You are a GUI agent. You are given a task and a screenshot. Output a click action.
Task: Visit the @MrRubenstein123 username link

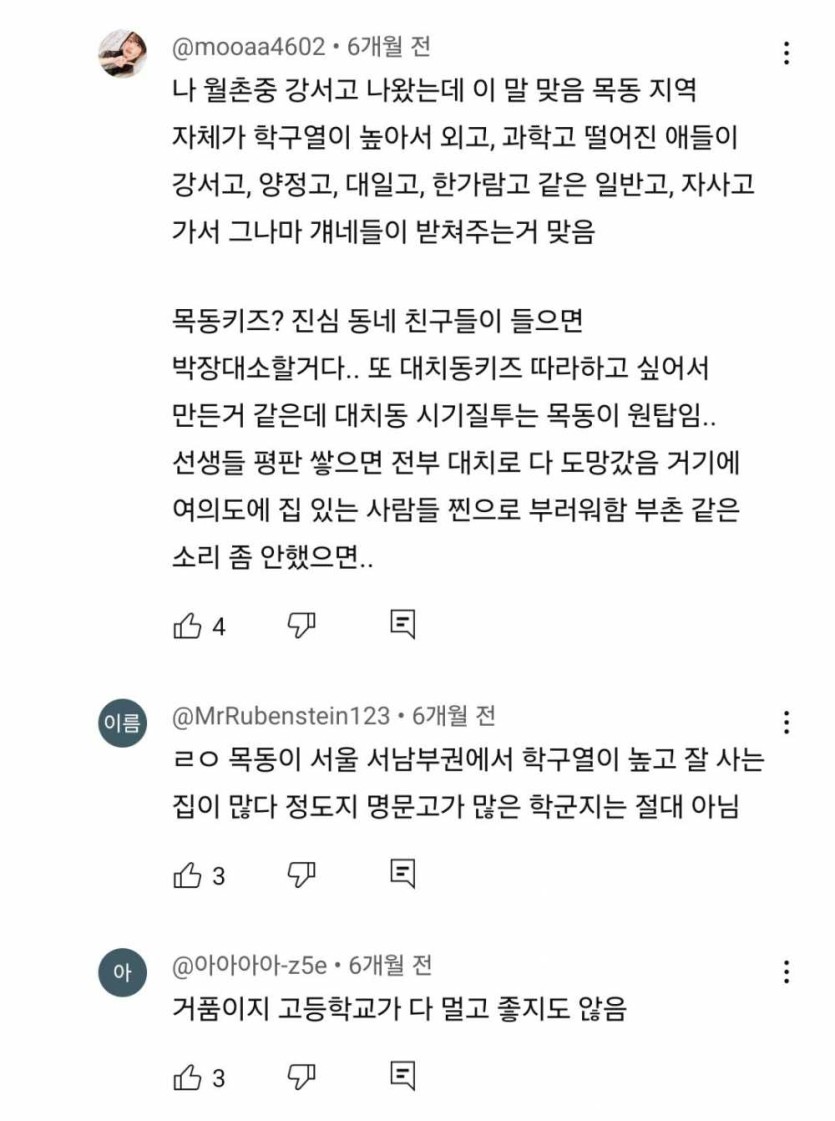pos(281,716)
